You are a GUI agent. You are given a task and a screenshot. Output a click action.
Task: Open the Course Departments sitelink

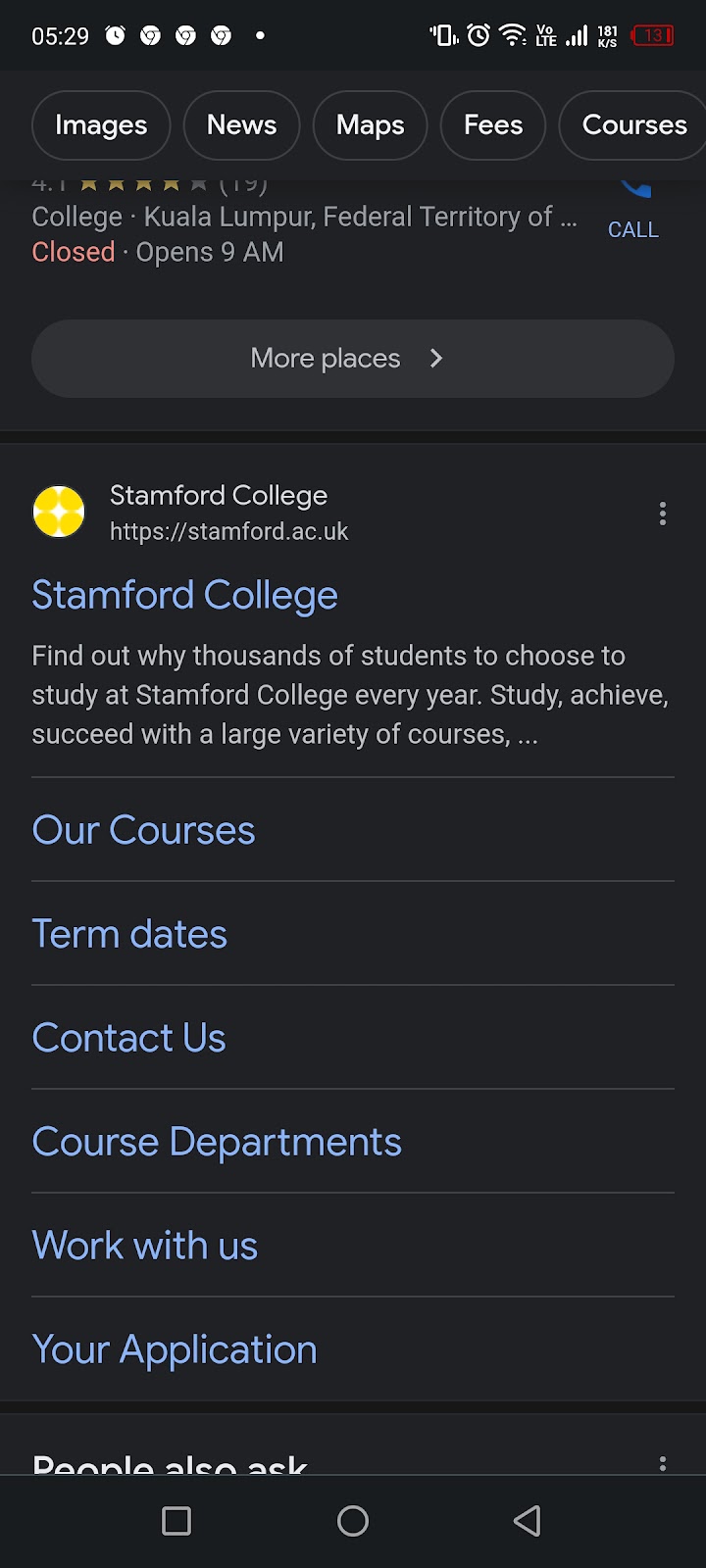217,1142
